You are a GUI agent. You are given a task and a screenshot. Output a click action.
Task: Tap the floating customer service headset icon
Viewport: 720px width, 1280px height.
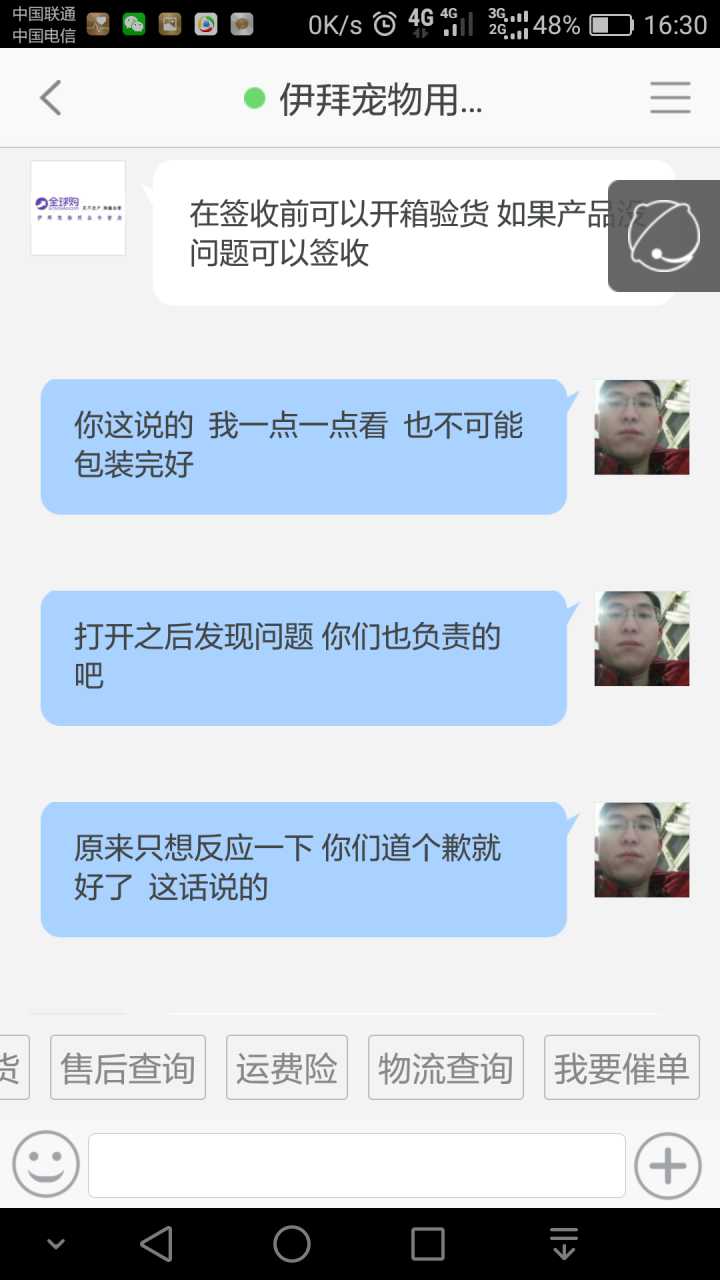664,236
